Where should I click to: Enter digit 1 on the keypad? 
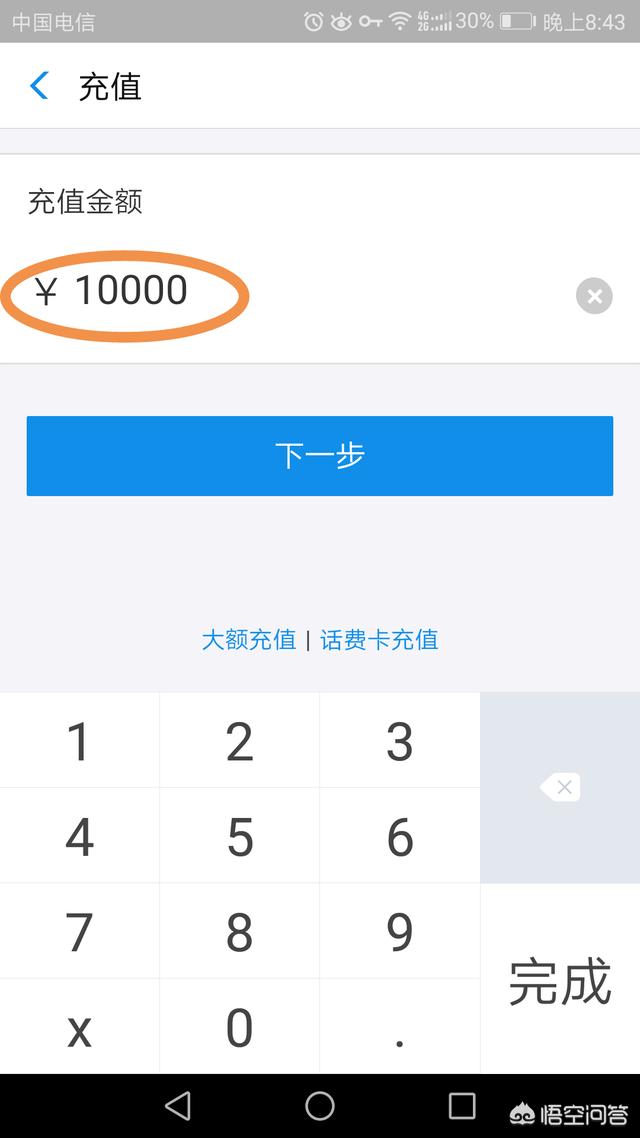click(79, 741)
